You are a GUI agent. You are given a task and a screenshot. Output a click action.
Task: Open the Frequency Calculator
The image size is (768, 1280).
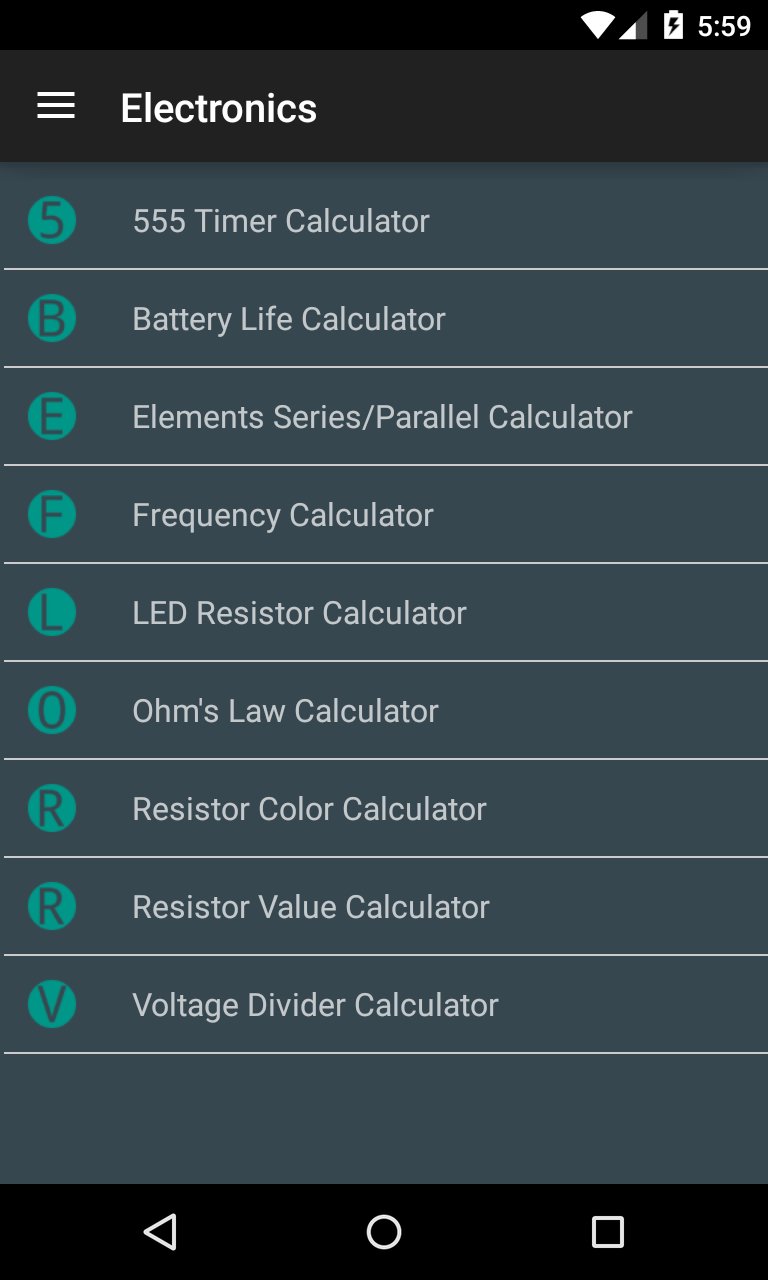tap(282, 514)
